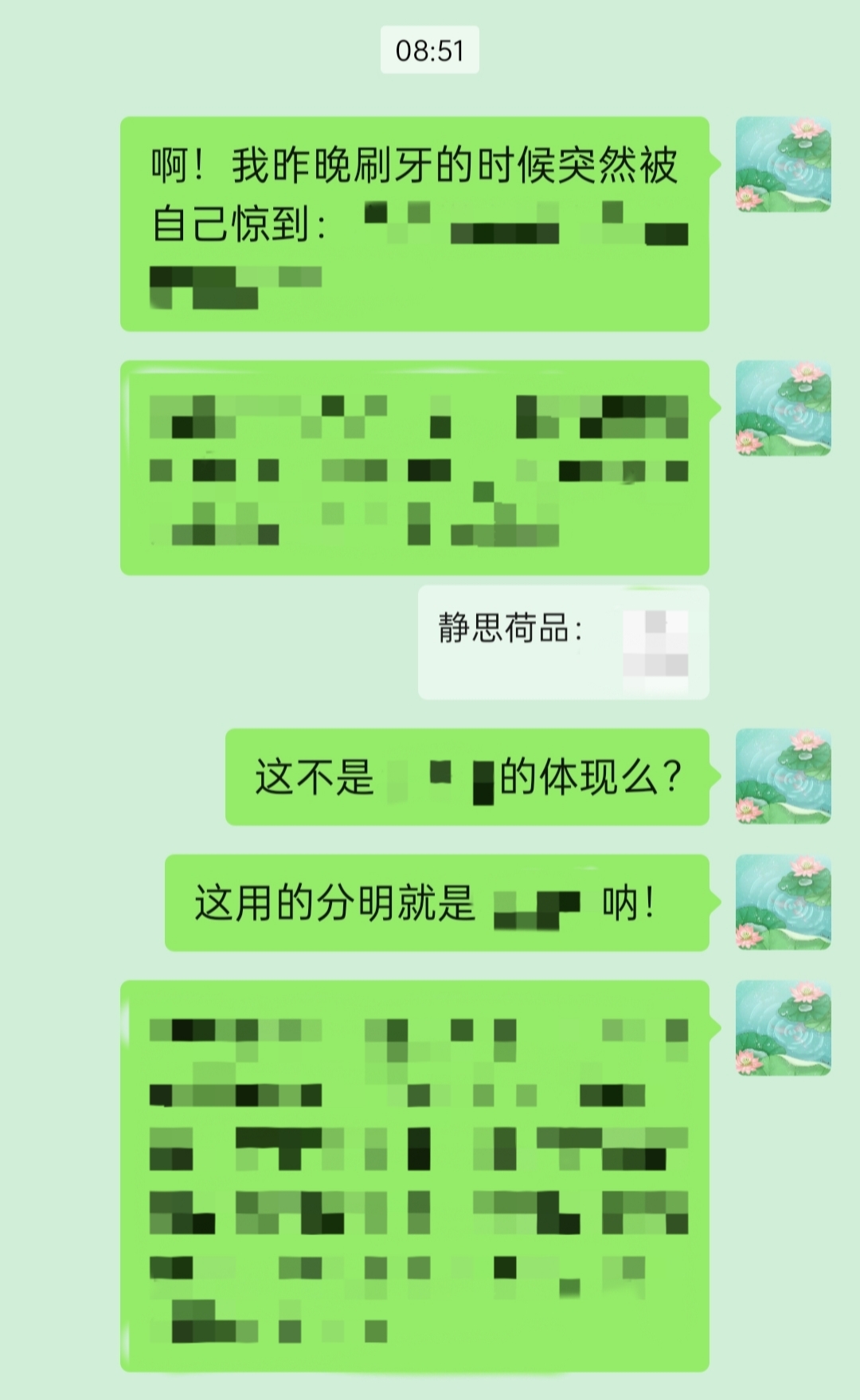Viewport: 860px width, 1400px height.
Task: View the profile avatar beside '这用的分明就是' message
Action: coord(783,902)
